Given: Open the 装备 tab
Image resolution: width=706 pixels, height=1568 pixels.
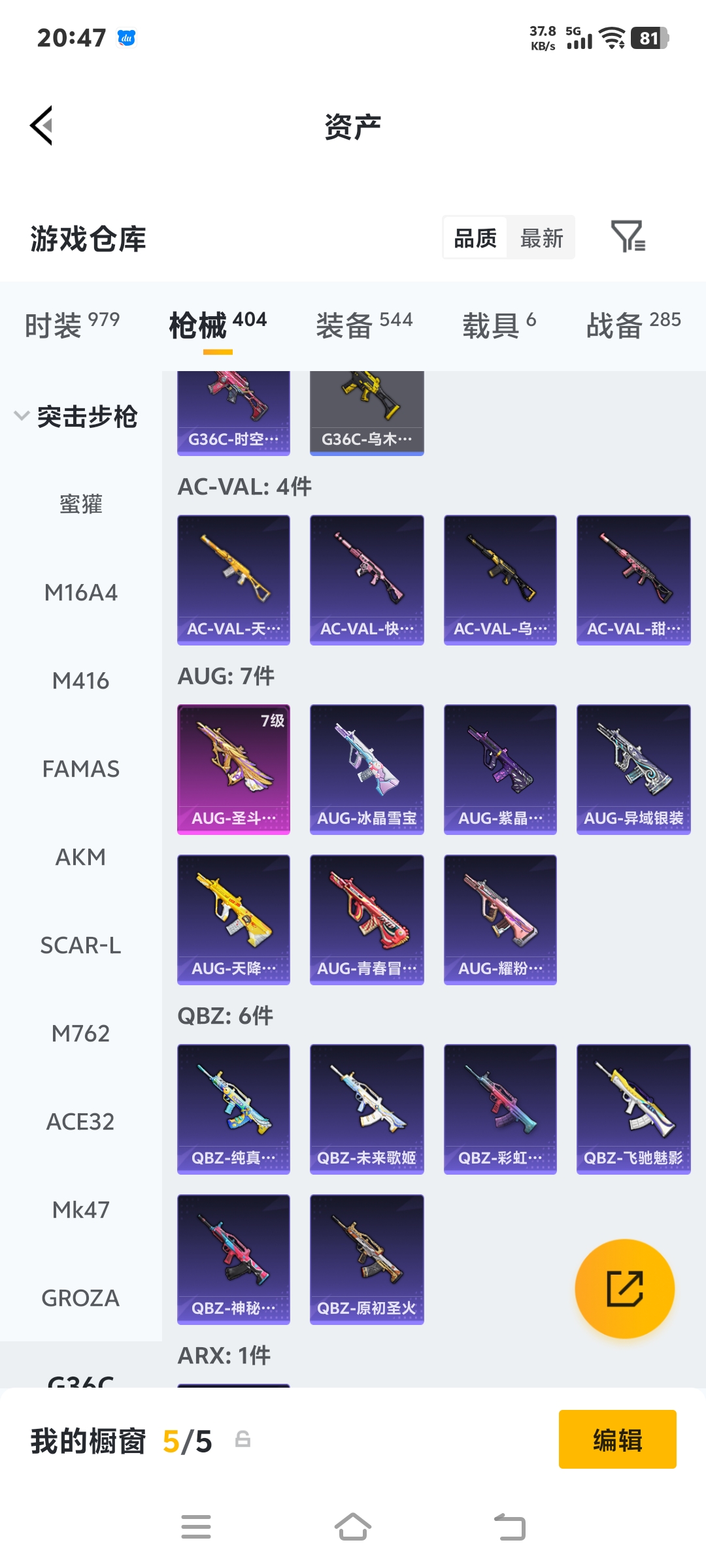Looking at the screenshot, I should coord(363,324).
